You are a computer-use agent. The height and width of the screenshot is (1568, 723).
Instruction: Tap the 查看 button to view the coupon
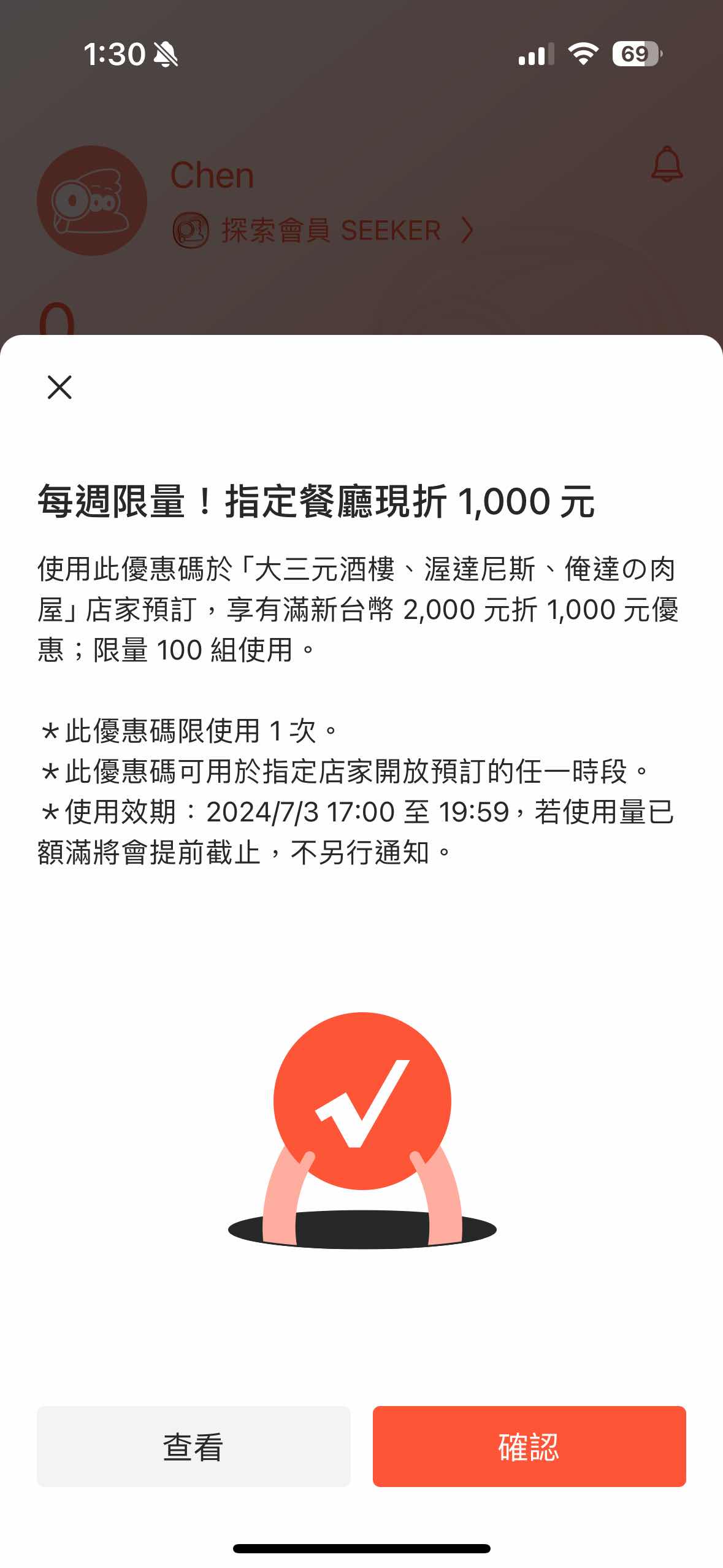(x=193, y=1446)
